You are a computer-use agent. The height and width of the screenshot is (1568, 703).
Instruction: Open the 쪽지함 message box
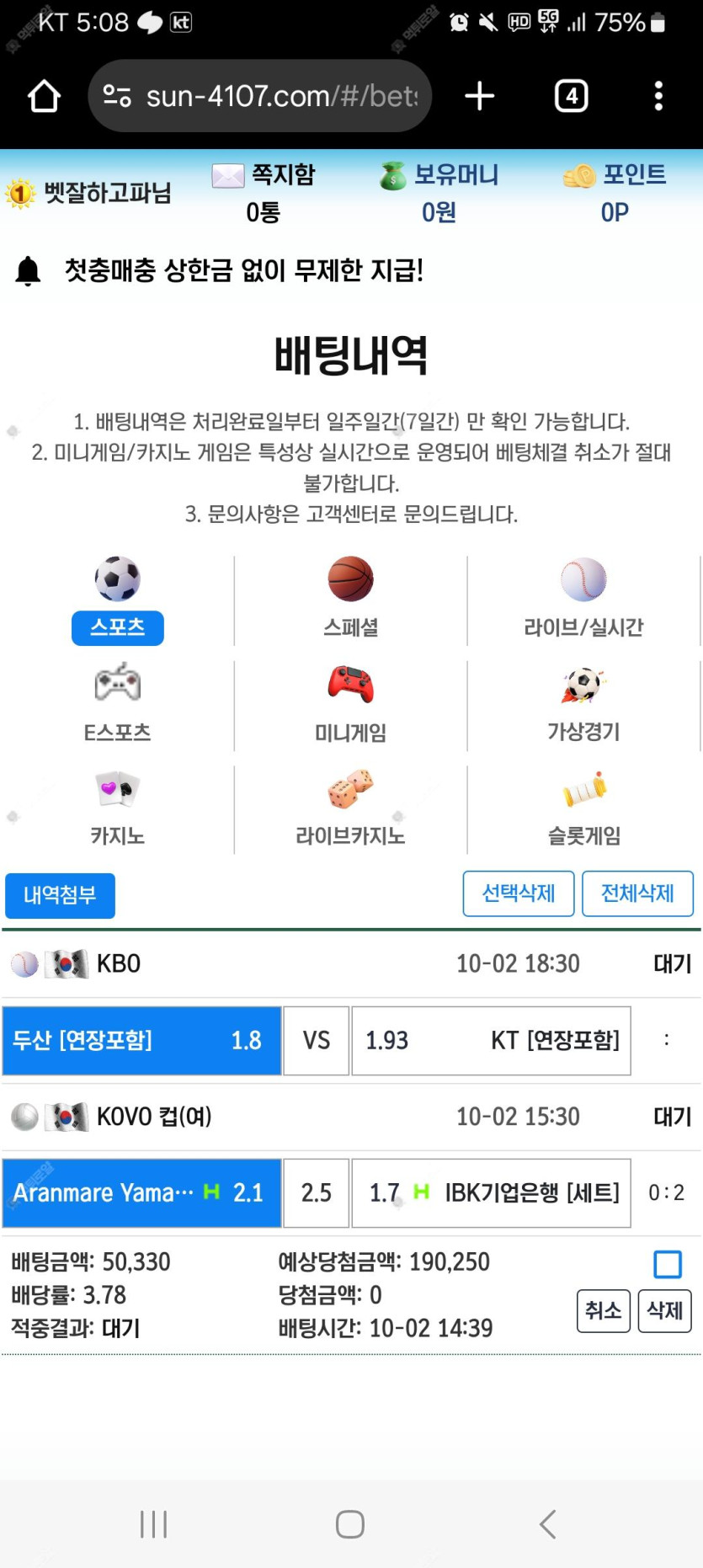[x=264, y=192]
